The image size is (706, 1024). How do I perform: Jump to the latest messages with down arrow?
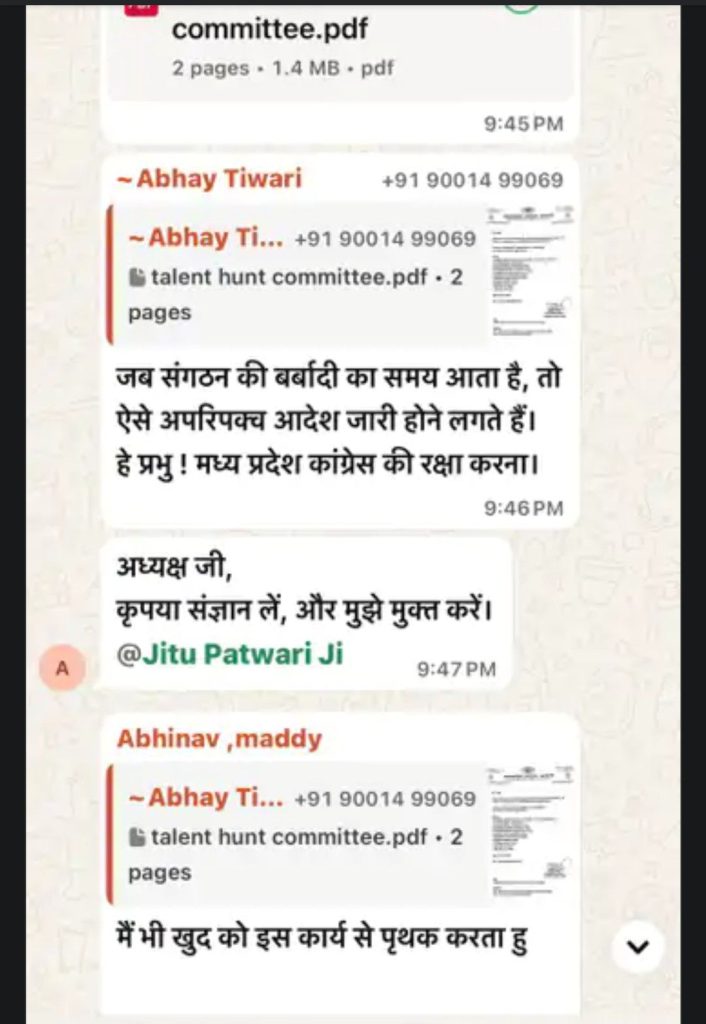click(x=637, y=945)
